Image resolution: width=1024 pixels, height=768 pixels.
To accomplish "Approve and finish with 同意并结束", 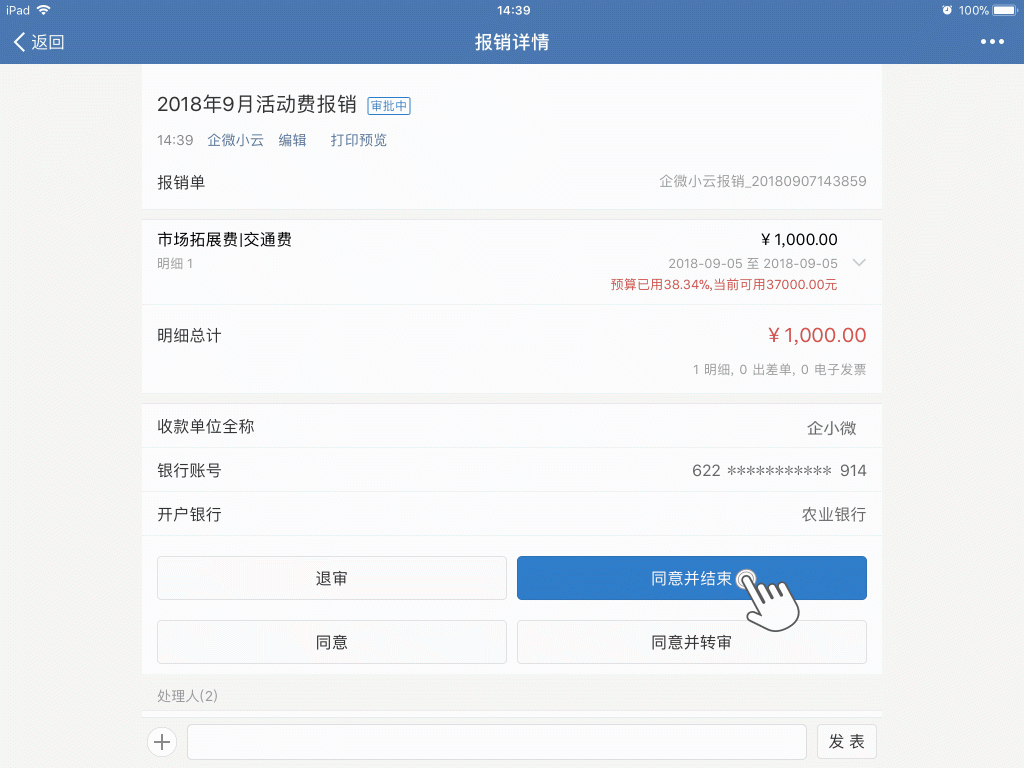I will pyautogui.click(x=691, y=578).
